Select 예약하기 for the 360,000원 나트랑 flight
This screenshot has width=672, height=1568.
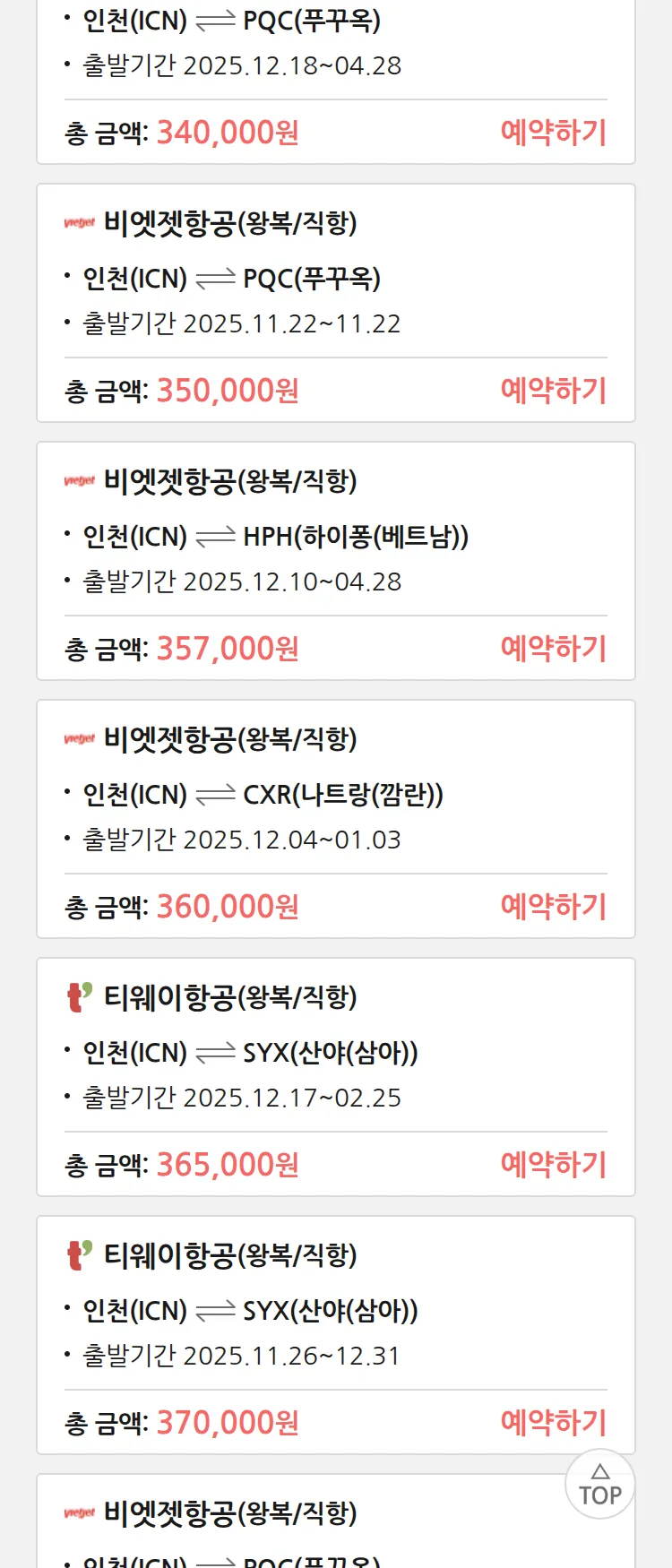[553, 907]
